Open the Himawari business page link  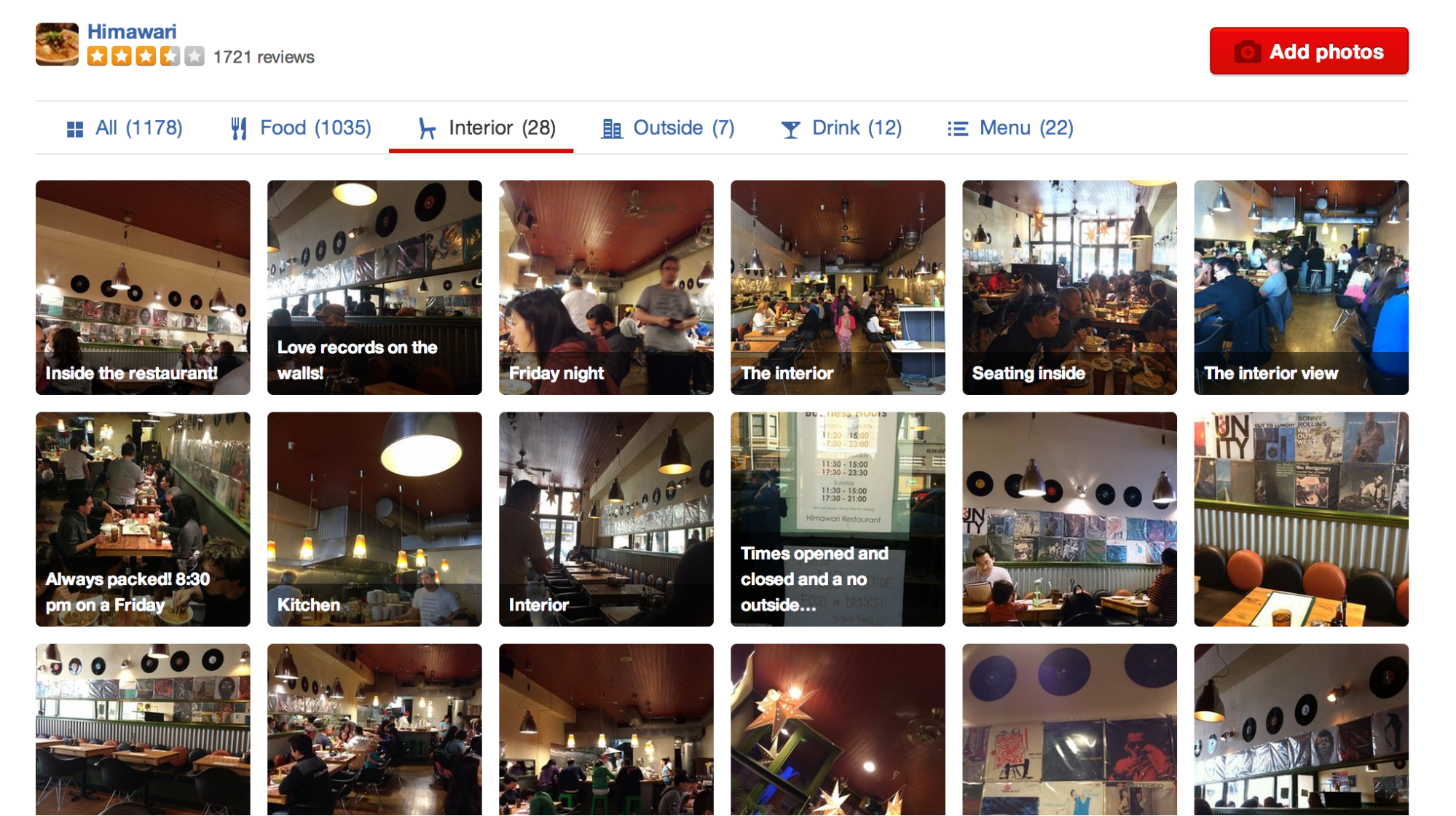point(132,31)
